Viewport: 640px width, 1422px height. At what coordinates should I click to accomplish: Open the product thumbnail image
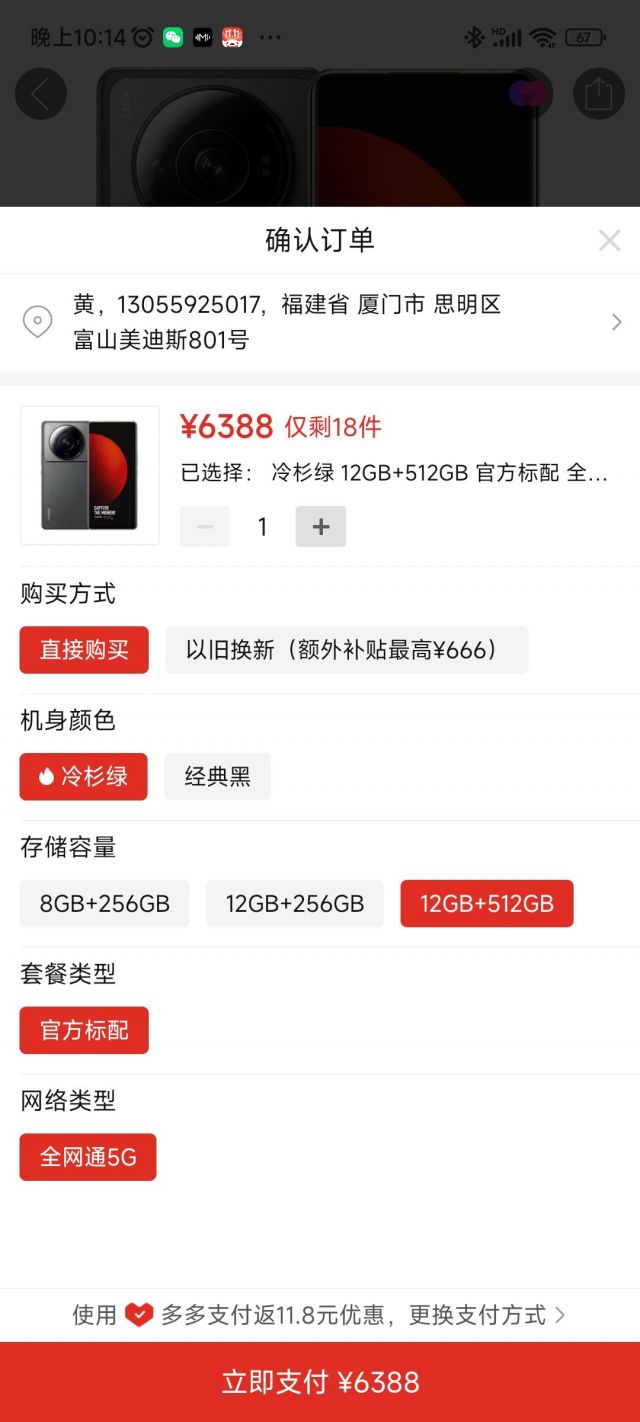pos(90,475)
